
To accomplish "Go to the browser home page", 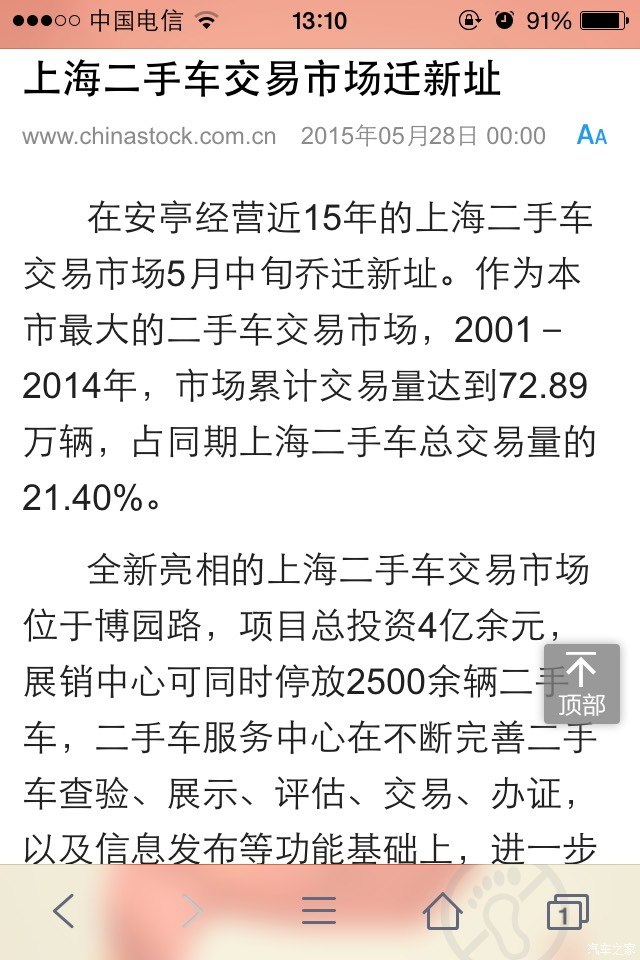I will point(442,910).
